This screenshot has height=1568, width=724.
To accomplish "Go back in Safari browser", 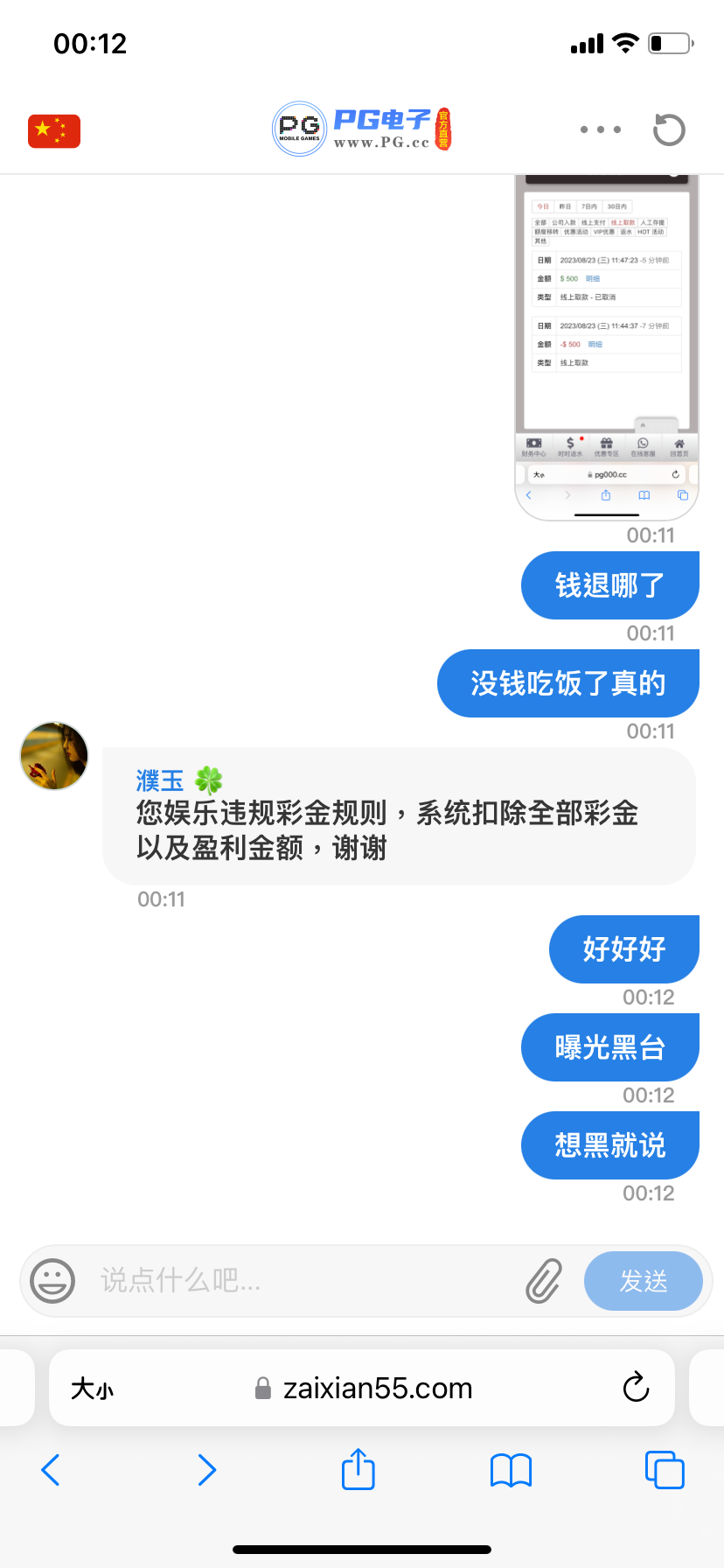I will tap(51, 1470).
